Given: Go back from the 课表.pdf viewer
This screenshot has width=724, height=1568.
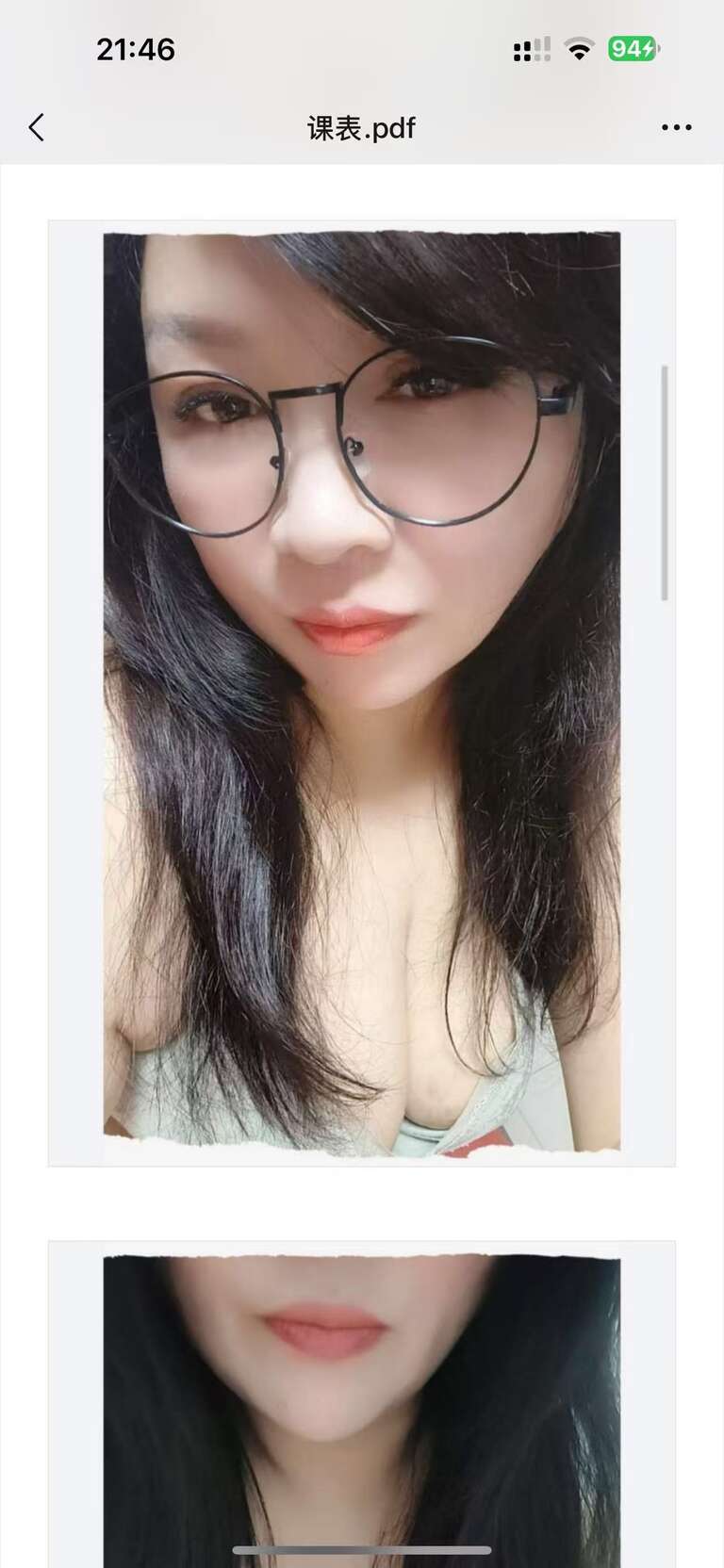Looking at the screenshot, I should pos(37,127).
